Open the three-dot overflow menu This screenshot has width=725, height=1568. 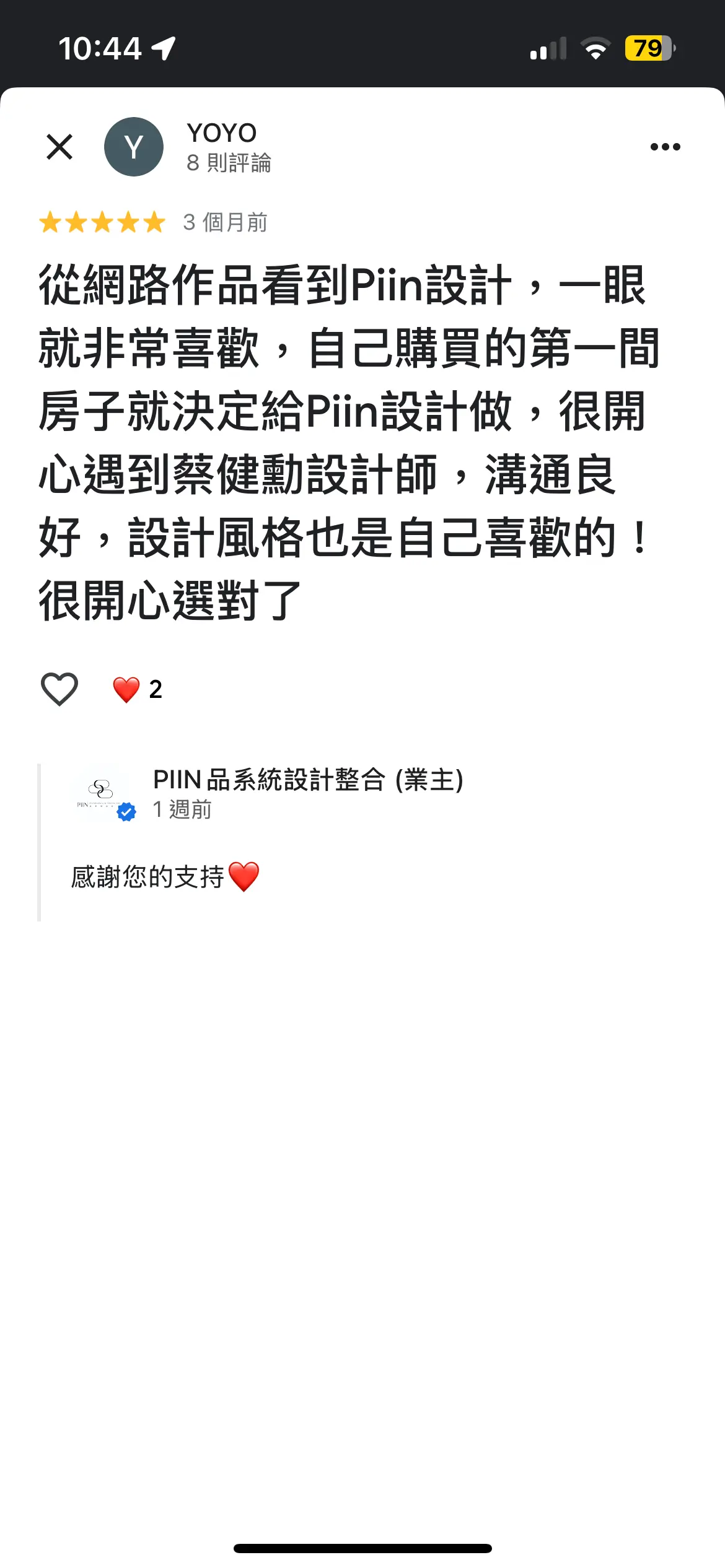pyautogui.click(x=665, y=147)
